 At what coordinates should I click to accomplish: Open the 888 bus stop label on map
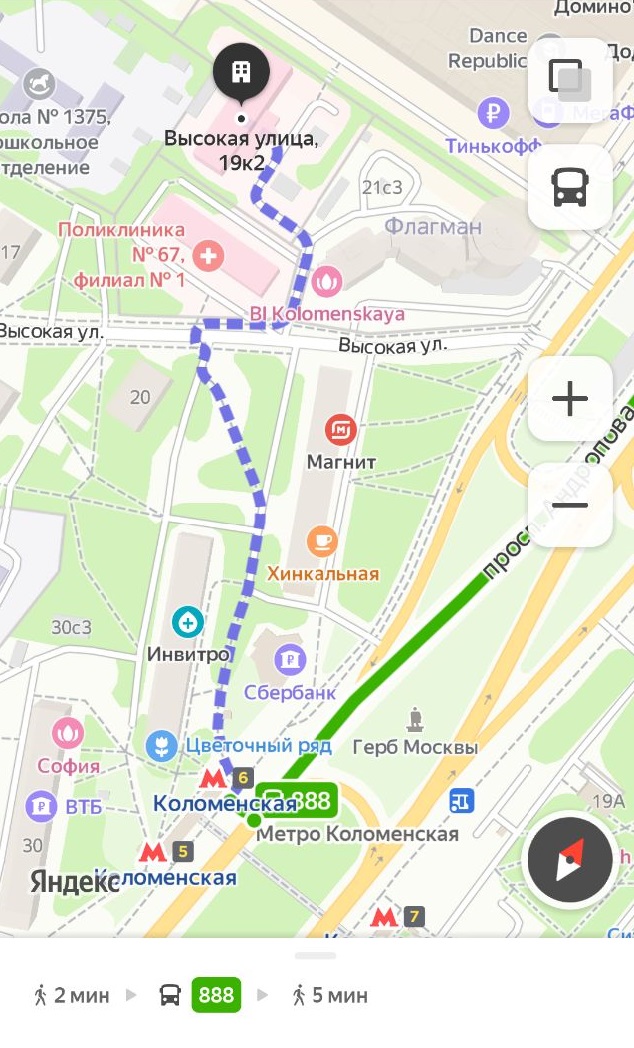297,799
